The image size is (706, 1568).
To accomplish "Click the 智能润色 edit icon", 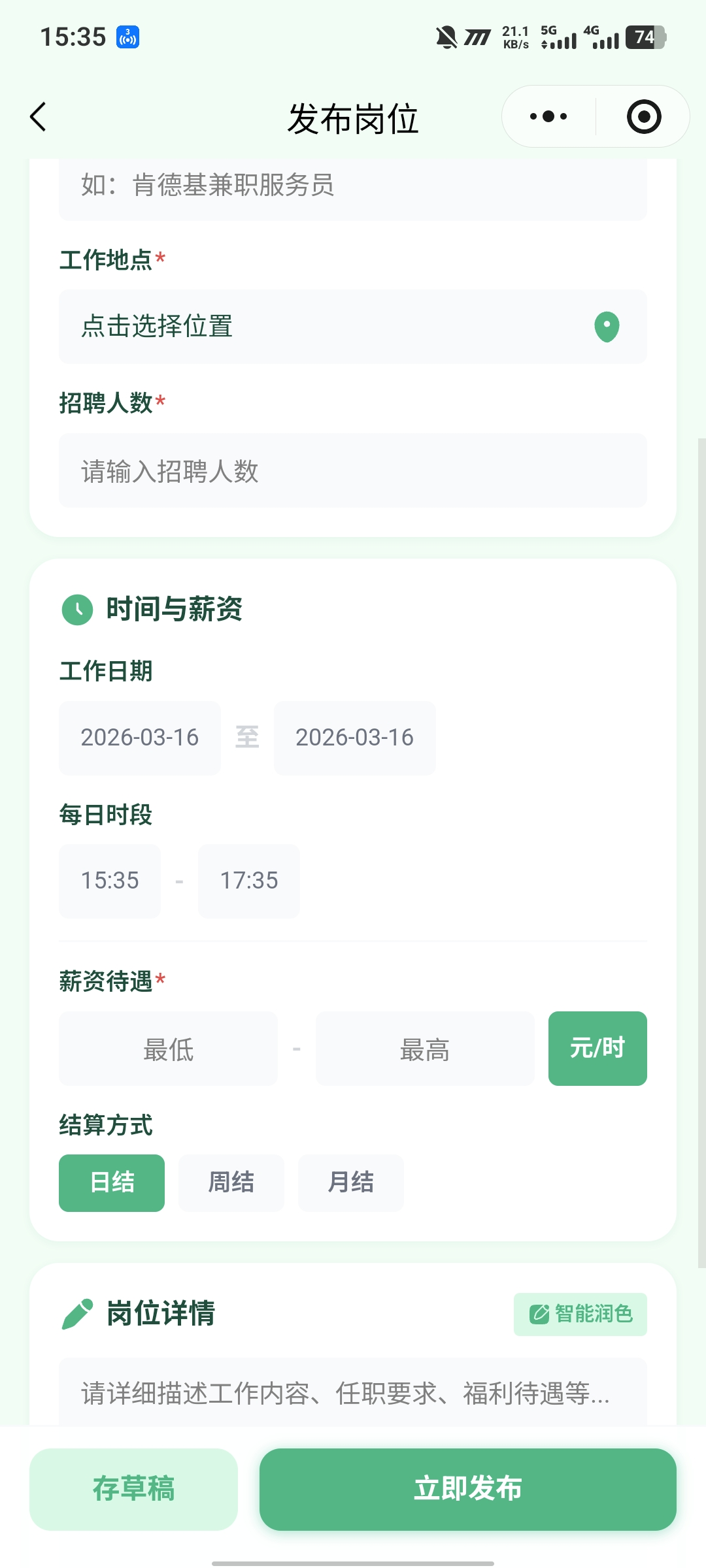I will pos(540,1314).
